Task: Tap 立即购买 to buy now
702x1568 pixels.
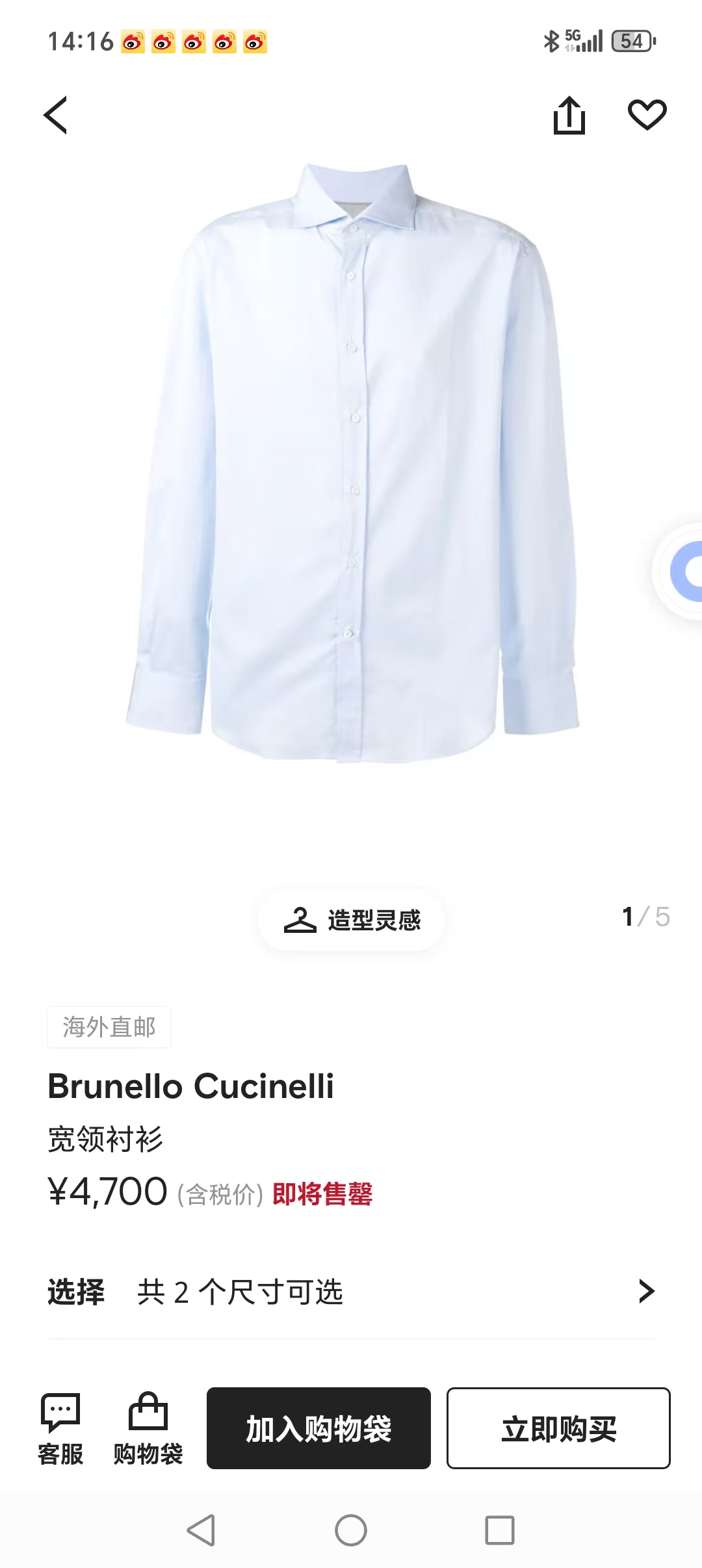Action: (559, 1428)
